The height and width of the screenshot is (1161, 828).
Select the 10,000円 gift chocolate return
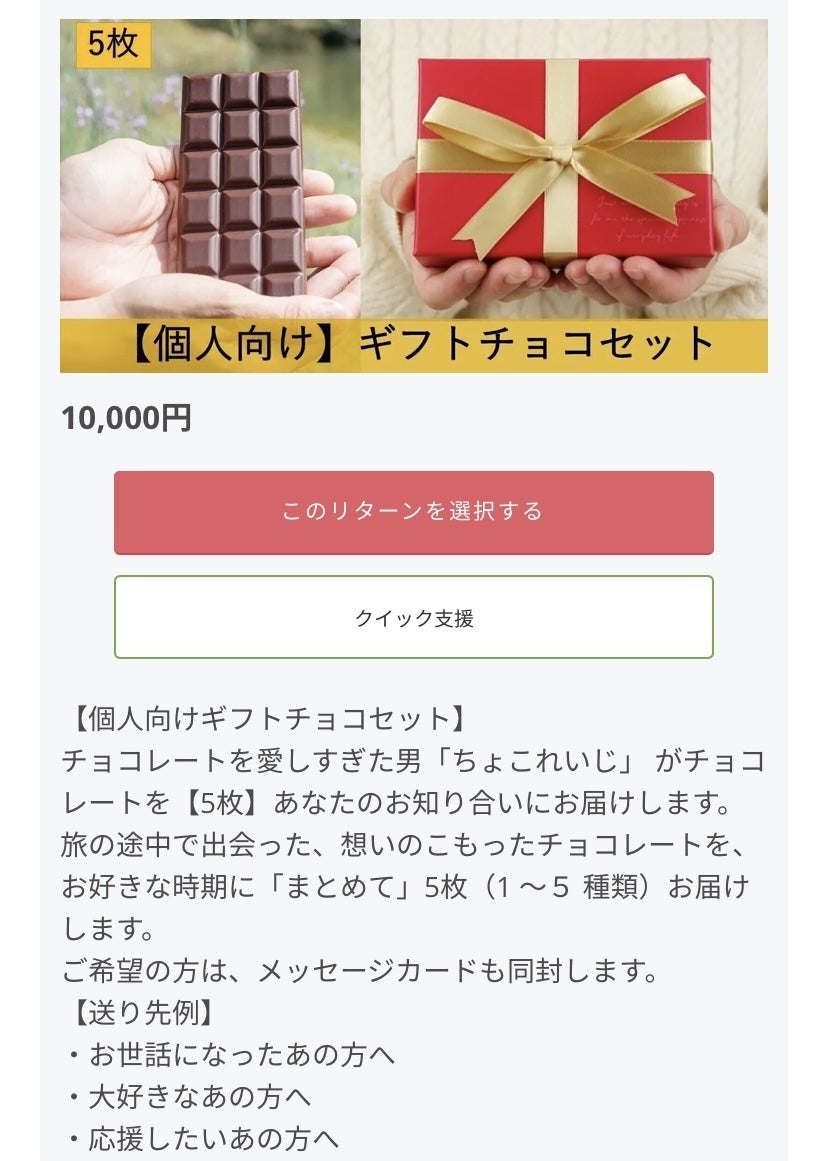click(413, 512)
